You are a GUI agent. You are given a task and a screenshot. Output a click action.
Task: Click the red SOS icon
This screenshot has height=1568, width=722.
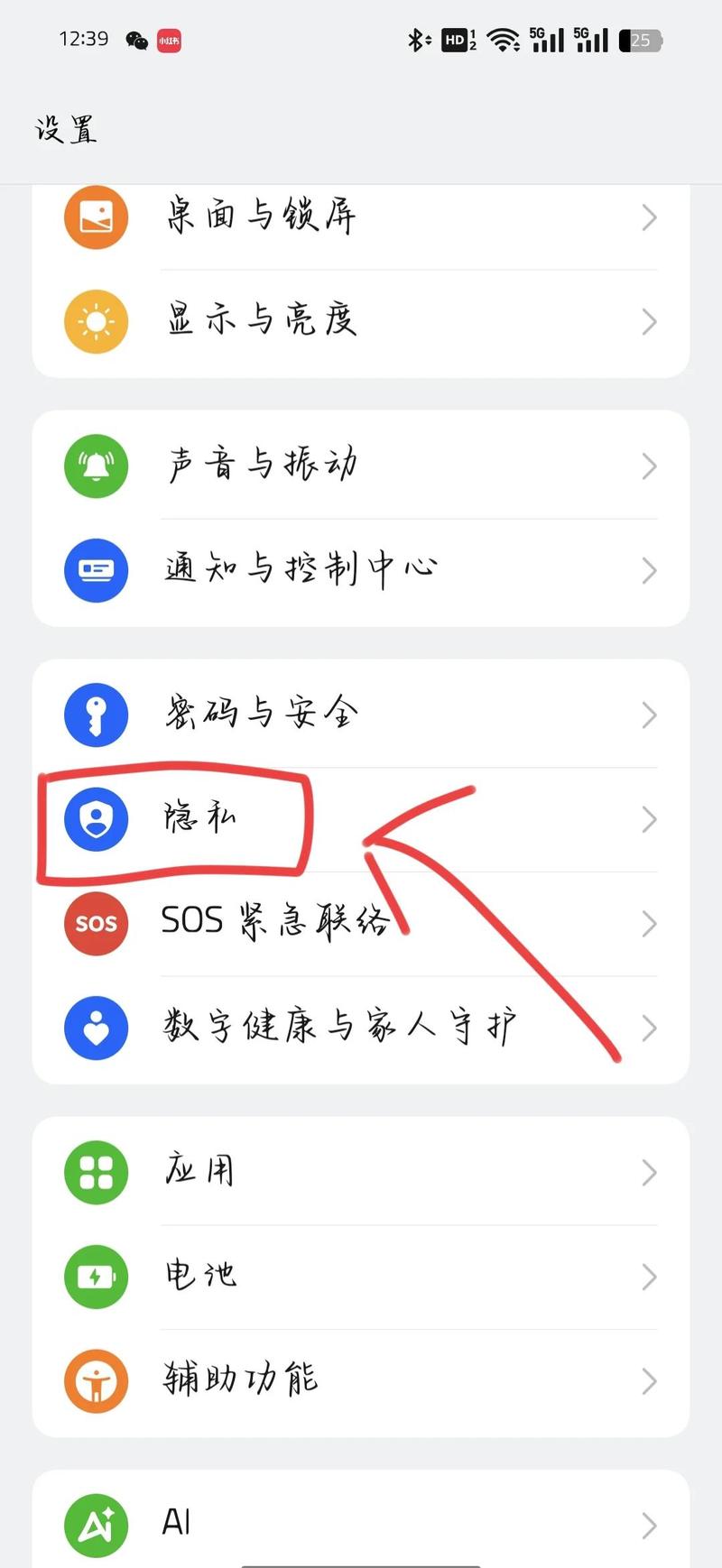pos(96,924)
